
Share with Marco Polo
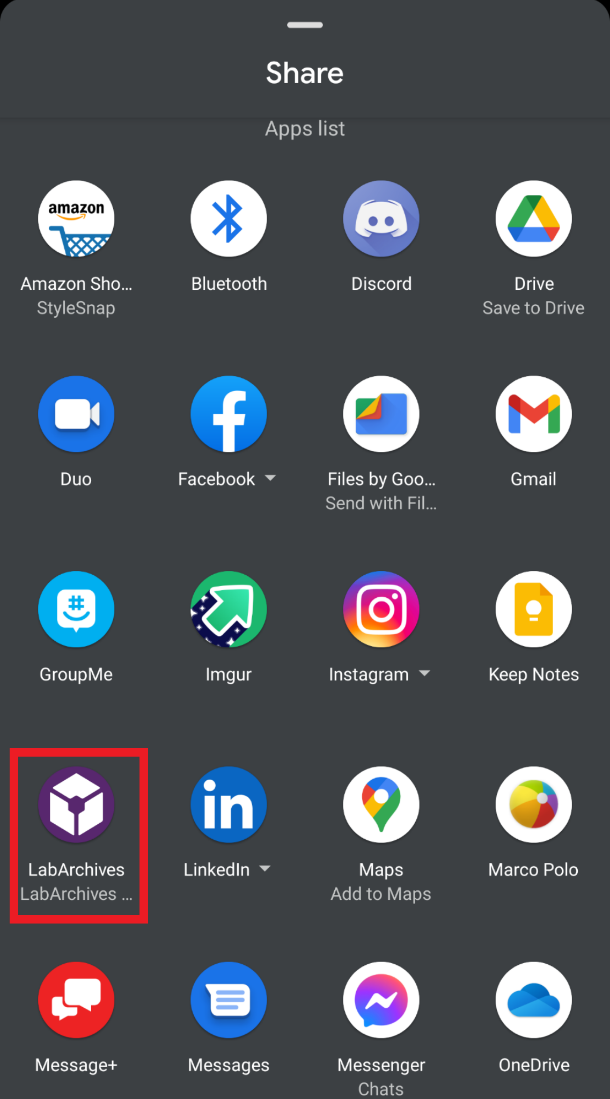tap(533, 806)
